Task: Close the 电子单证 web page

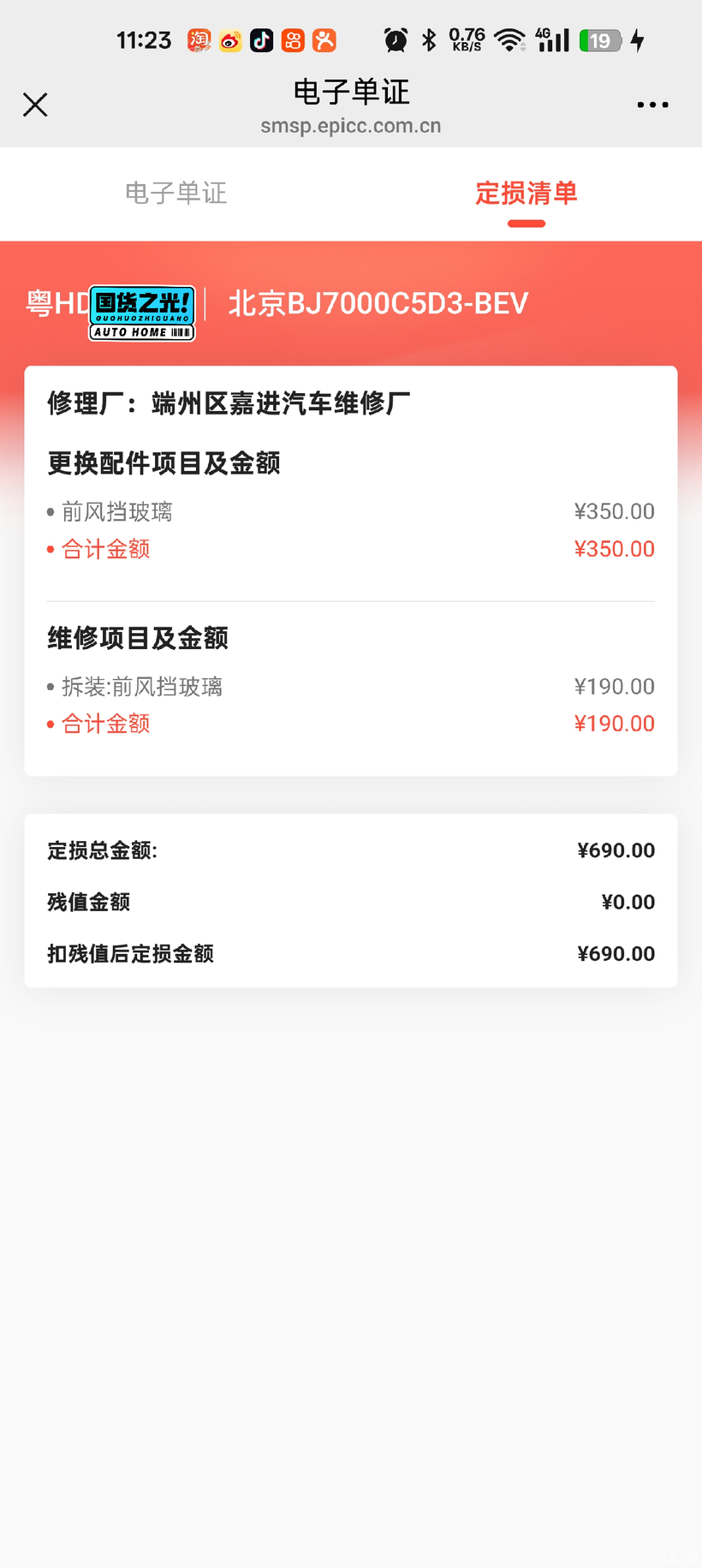Action: [x=35, y=104]
